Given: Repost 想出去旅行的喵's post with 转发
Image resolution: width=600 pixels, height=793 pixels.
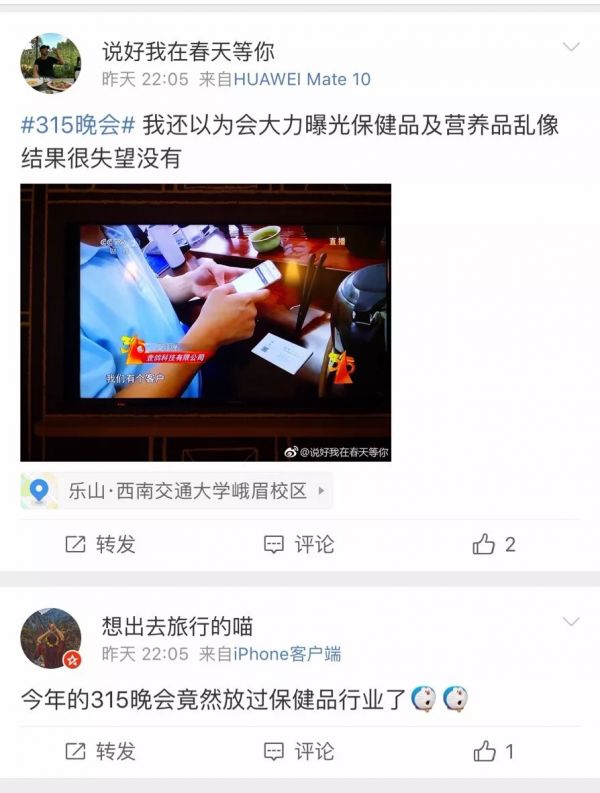Looking at the screenshot, I should coord(100,751).
